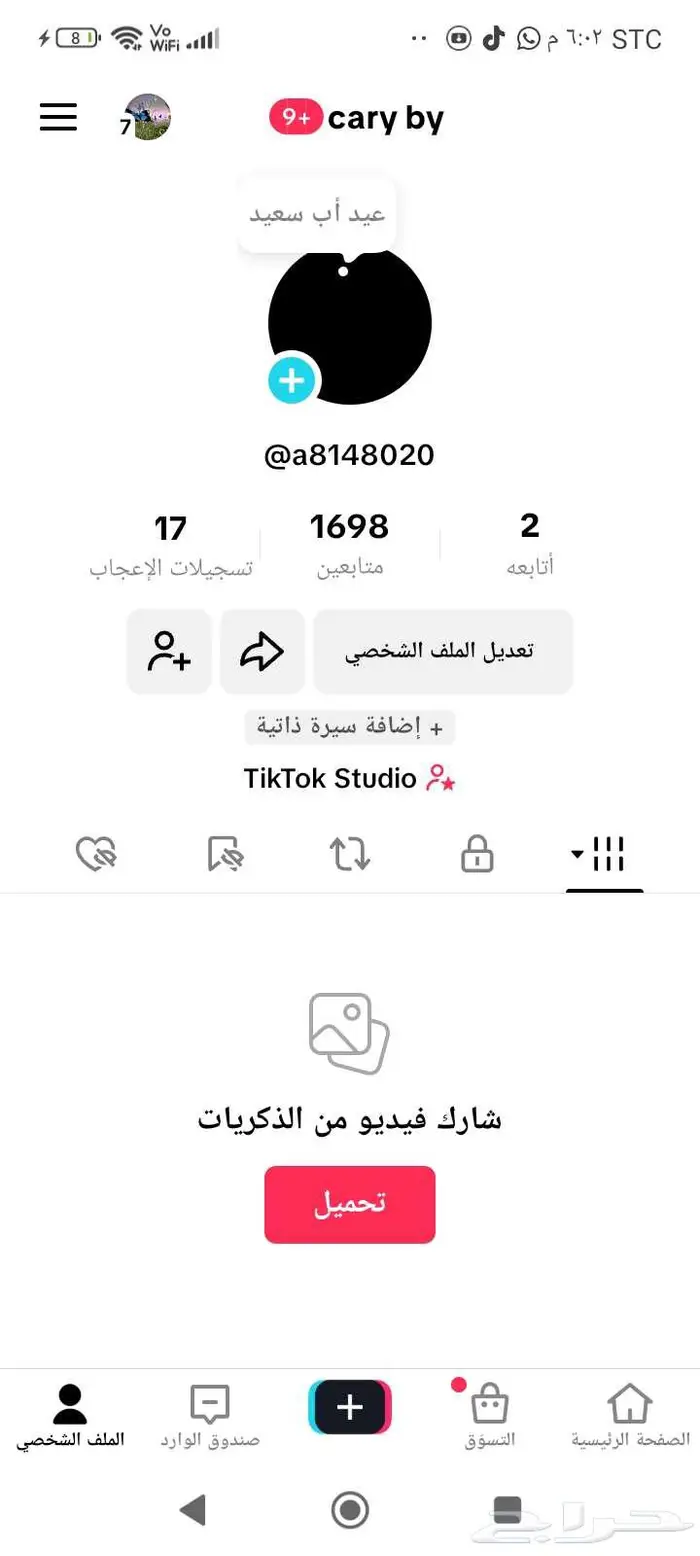The width and height of the screenshot is (700, 1556).
Task: Tap the system back button
Action: pyautogui.click(x=192, y=1509)
